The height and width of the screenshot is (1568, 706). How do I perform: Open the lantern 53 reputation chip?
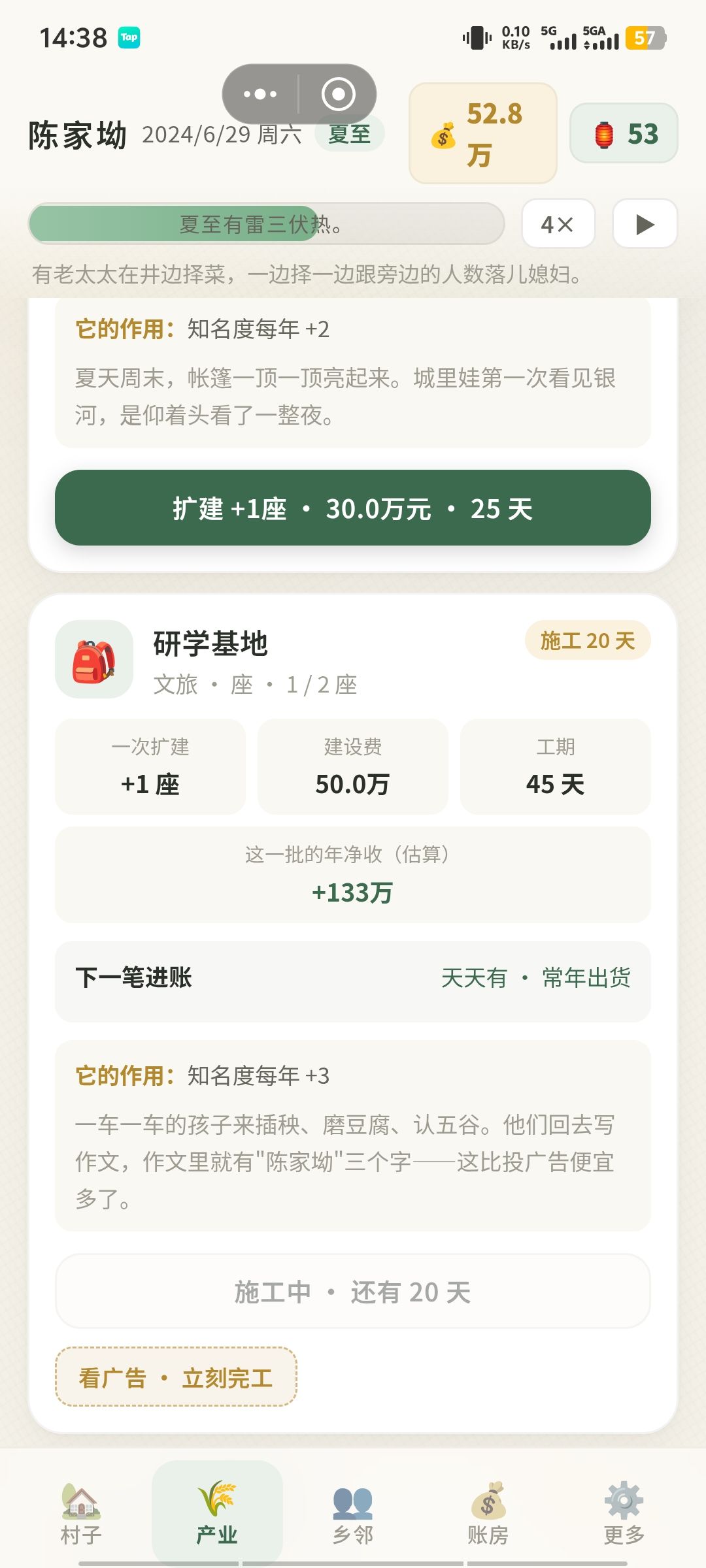point(624,133)
